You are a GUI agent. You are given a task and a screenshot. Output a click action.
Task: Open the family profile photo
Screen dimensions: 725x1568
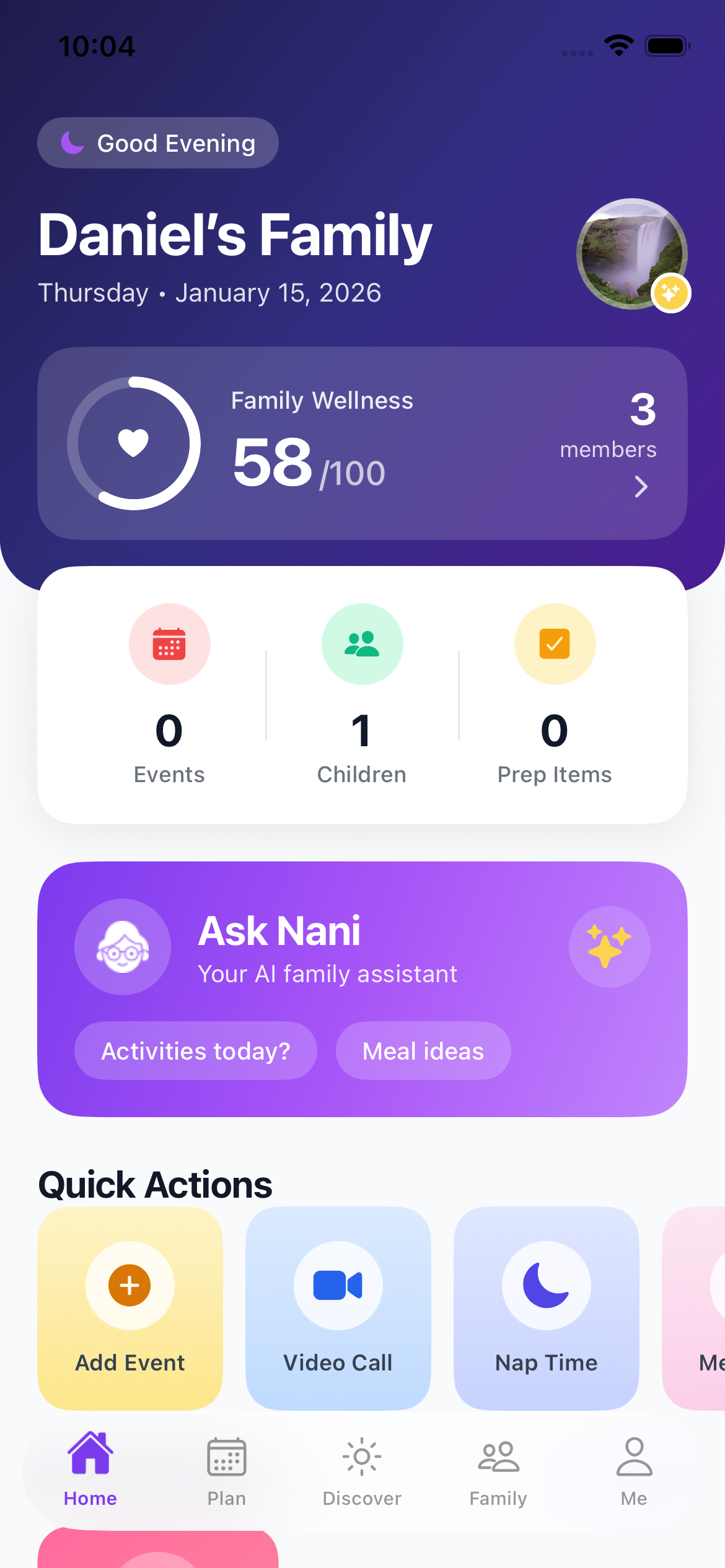[631, 254]
